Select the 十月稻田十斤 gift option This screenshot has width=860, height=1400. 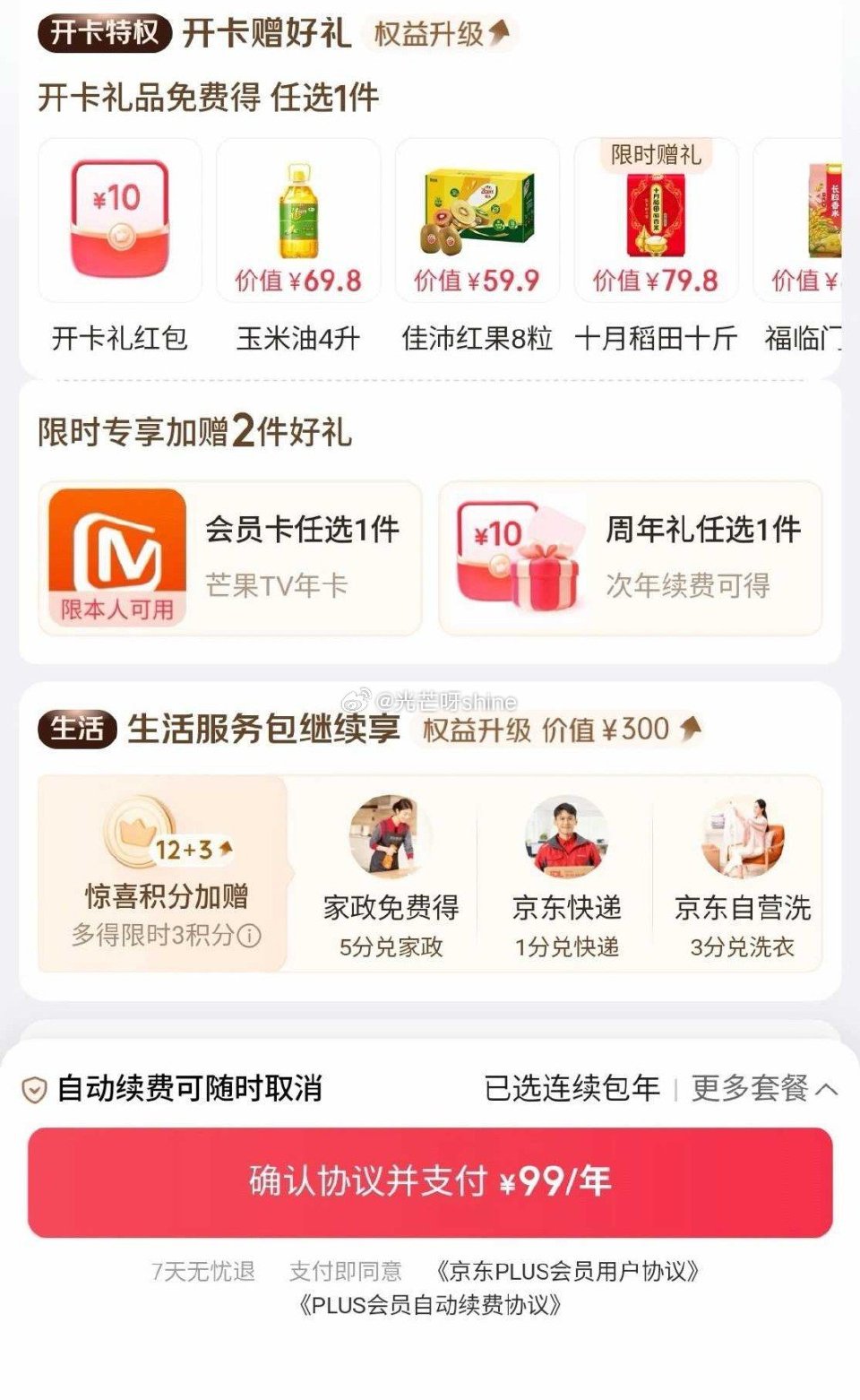(656, 224)
